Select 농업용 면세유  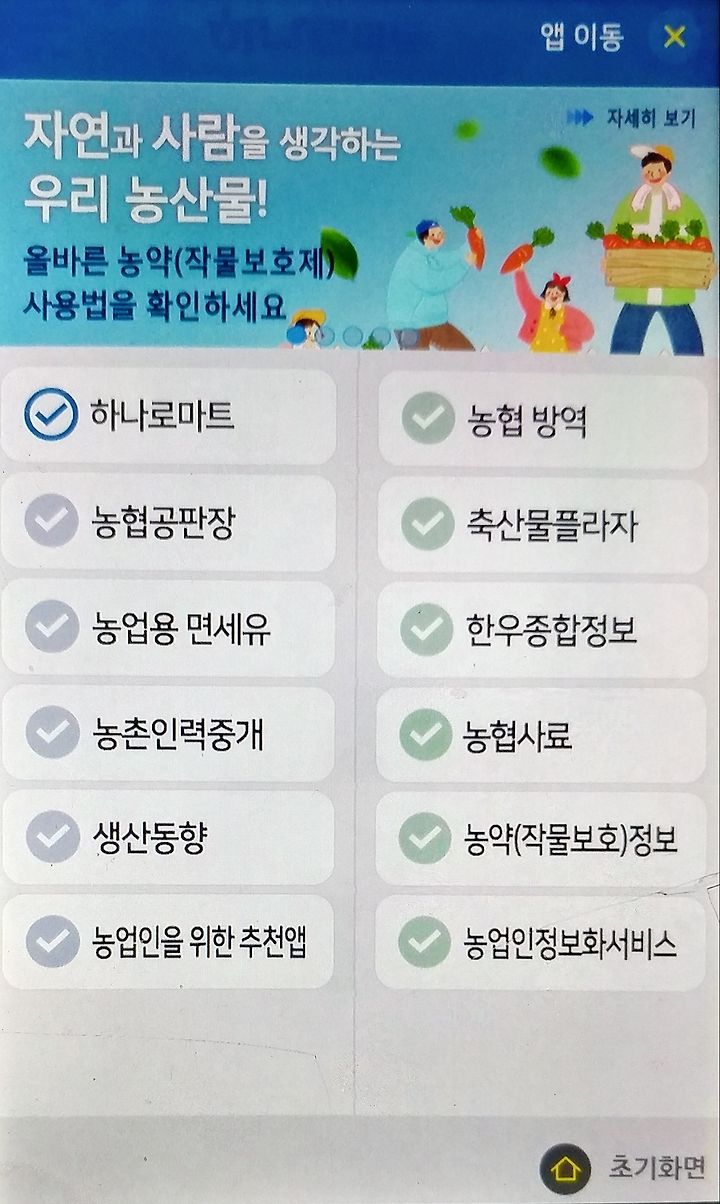click(x=169, y=628)
